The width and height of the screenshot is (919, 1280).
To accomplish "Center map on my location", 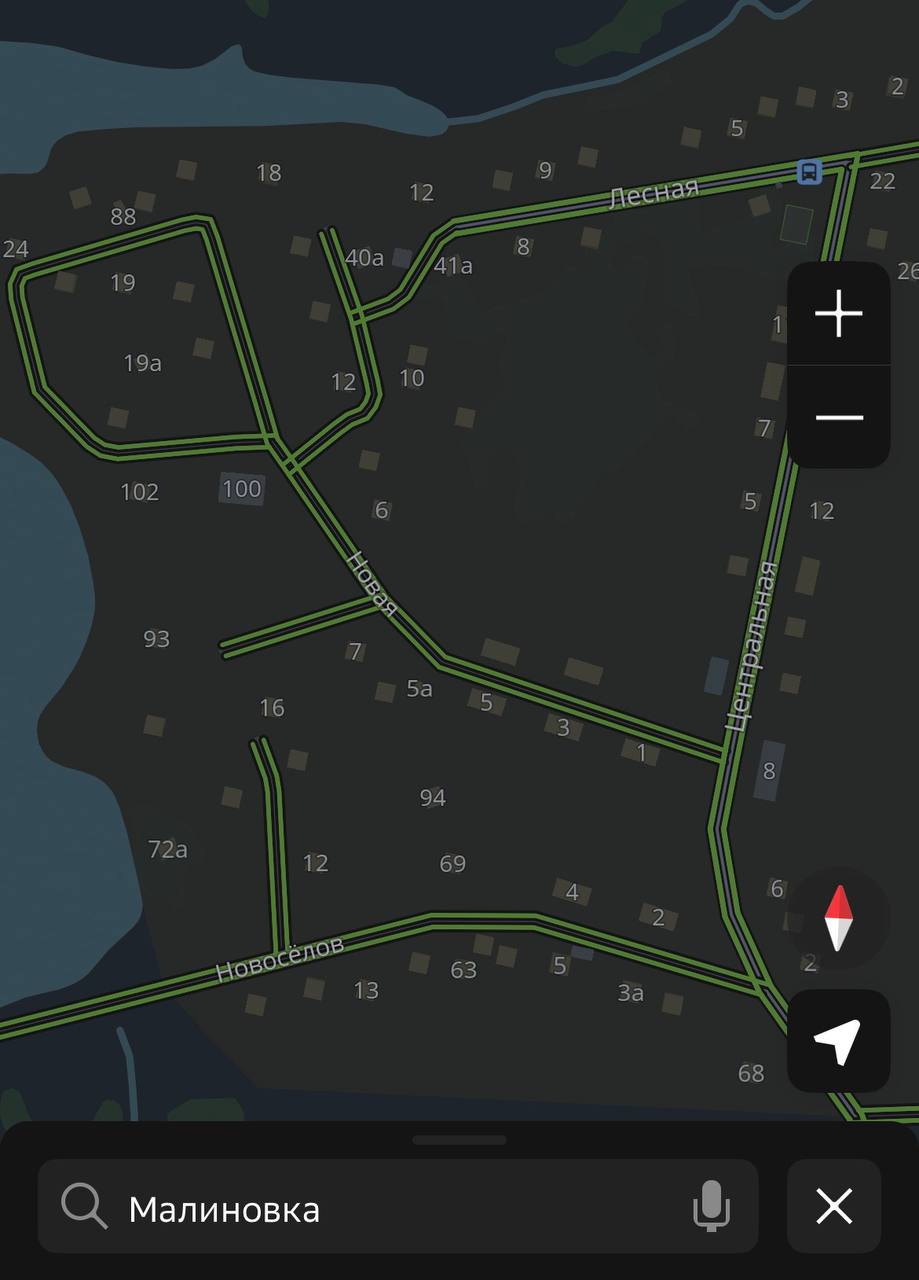I will coord(838,1041).
